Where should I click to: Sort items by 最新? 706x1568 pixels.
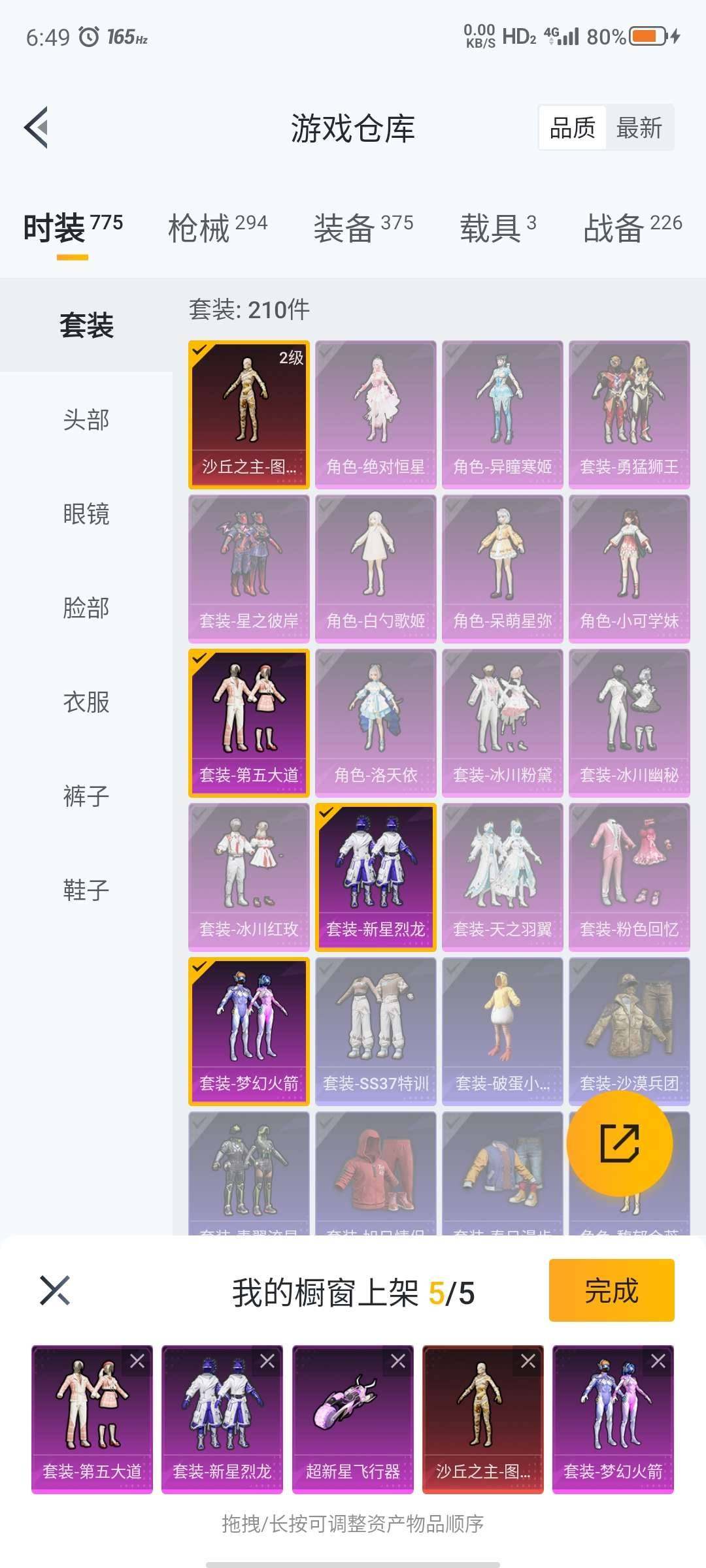tap(639, 128)
